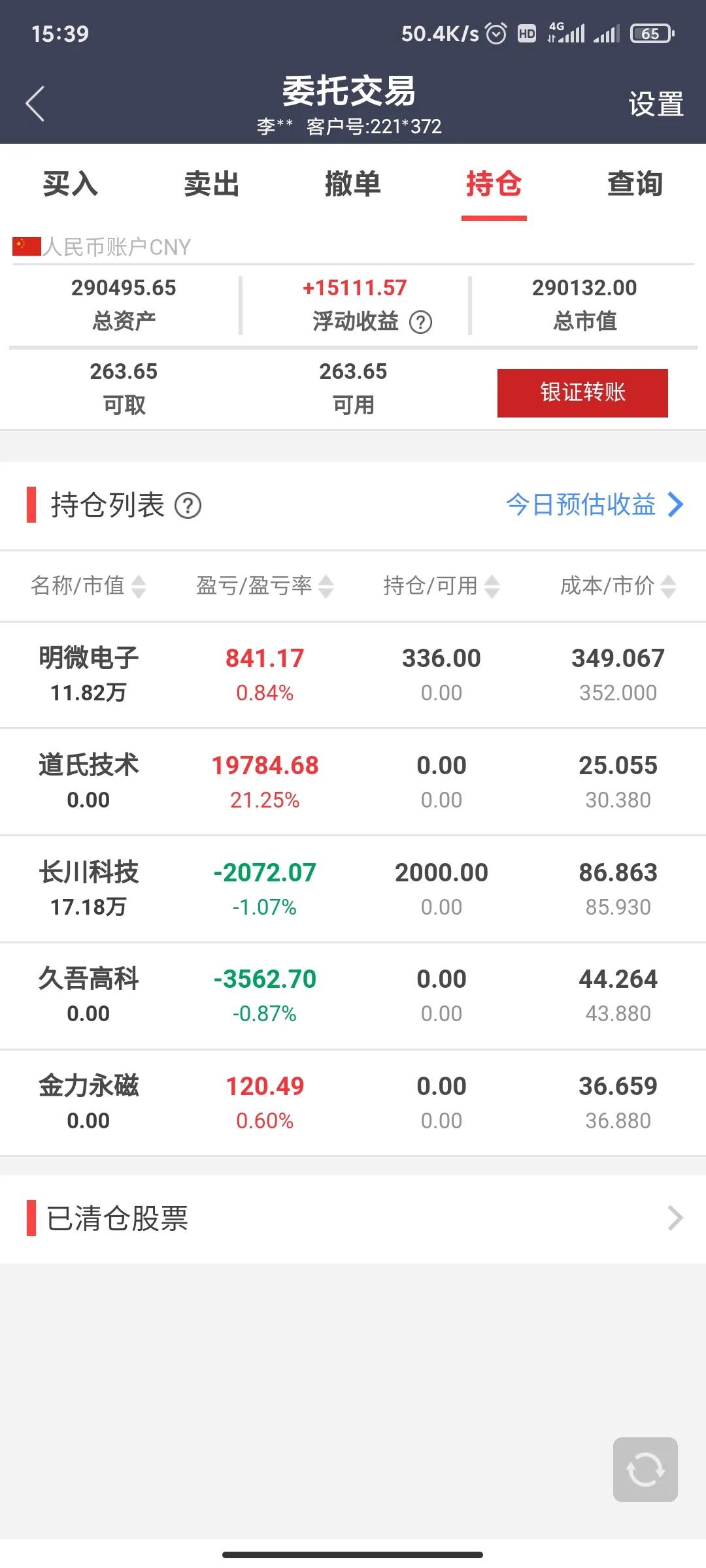Open the 道氏技术 holding row

pos(353,782)
